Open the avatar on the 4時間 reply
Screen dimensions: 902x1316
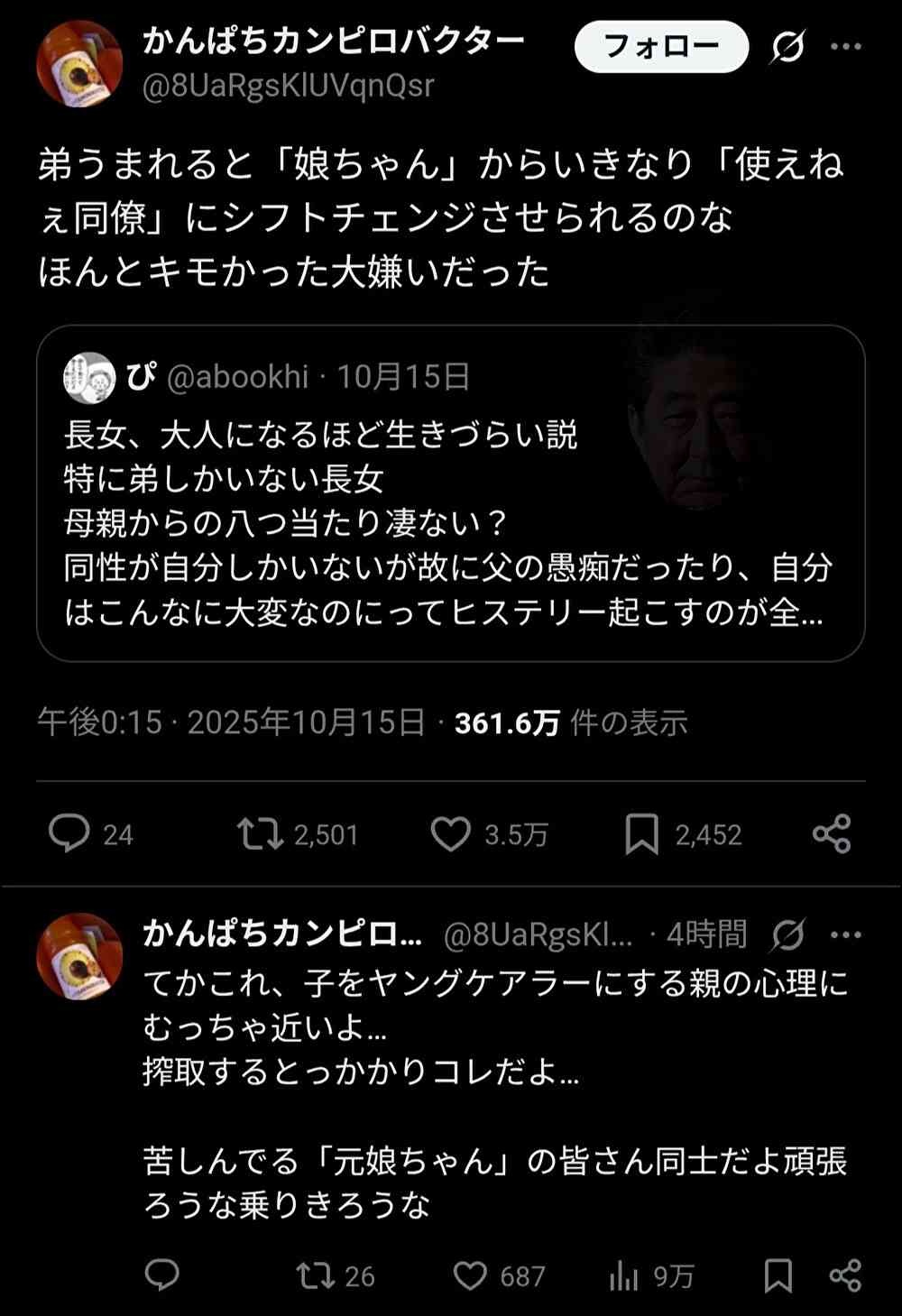point(79,956)
